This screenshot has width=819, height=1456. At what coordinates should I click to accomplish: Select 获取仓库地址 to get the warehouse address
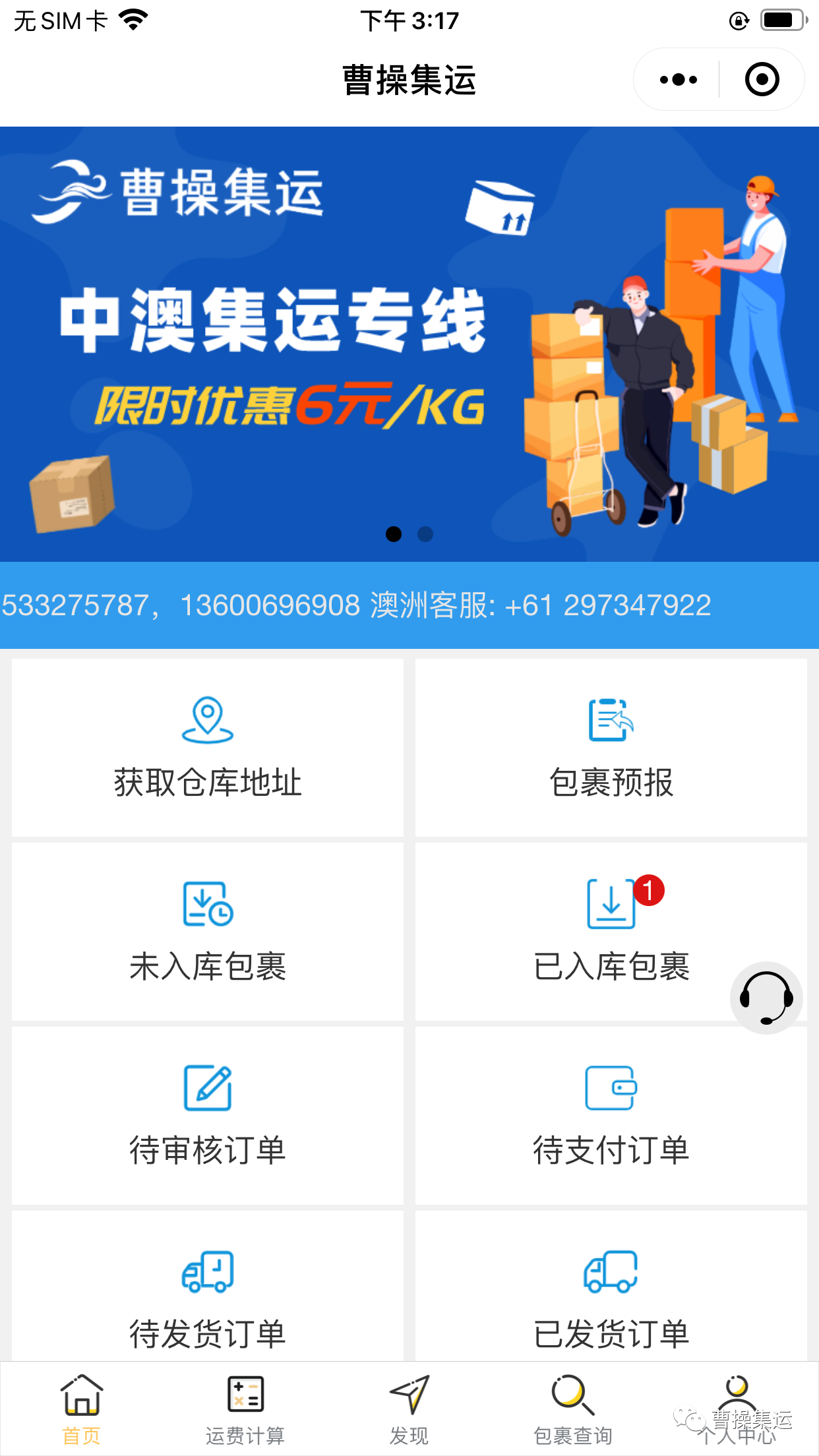(x=207, y=748)
